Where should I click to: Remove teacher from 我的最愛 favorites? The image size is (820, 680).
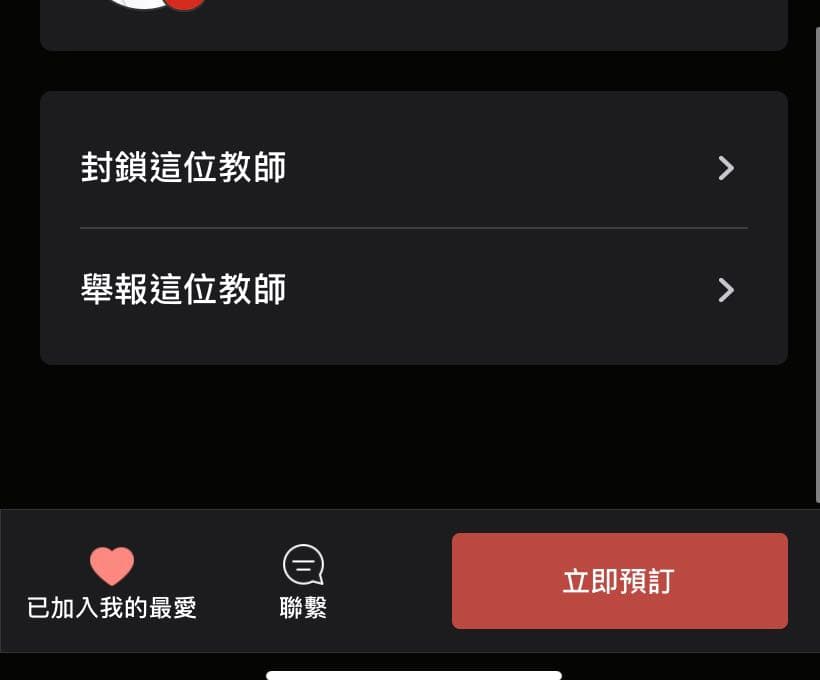[111, 581]
